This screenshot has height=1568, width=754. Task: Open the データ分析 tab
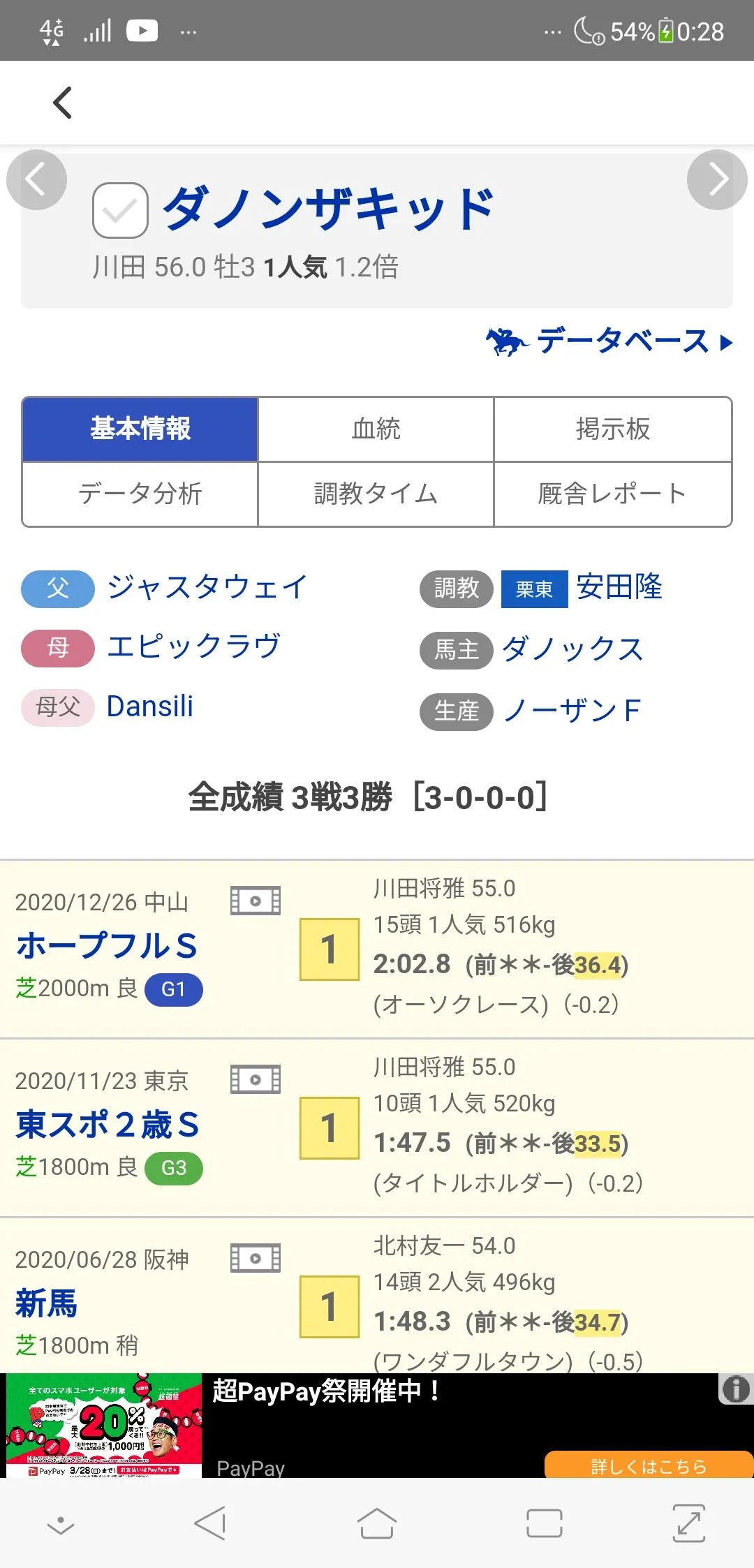point(140,494)
